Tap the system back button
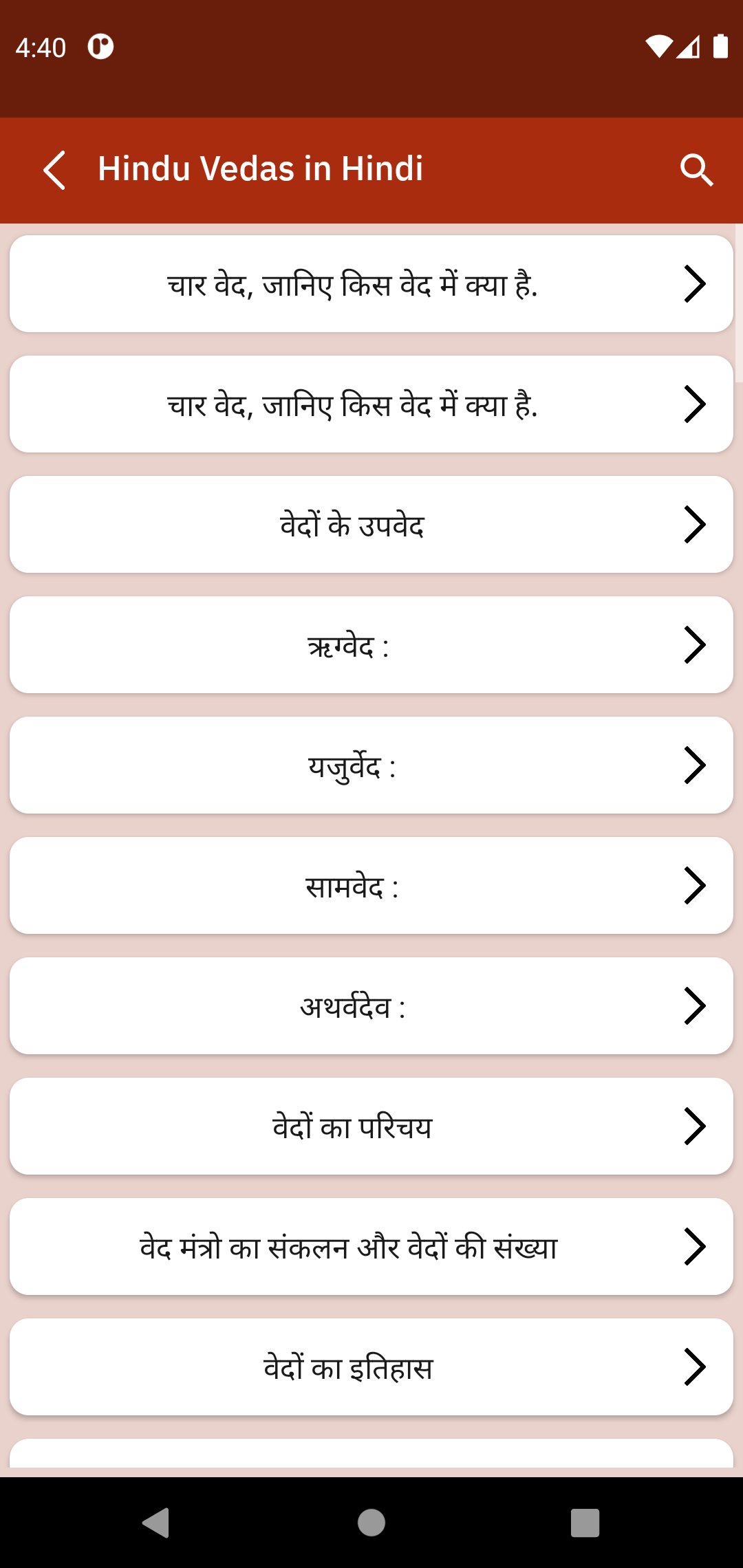Screen dimensions: 743x1568 [156, 1523]
